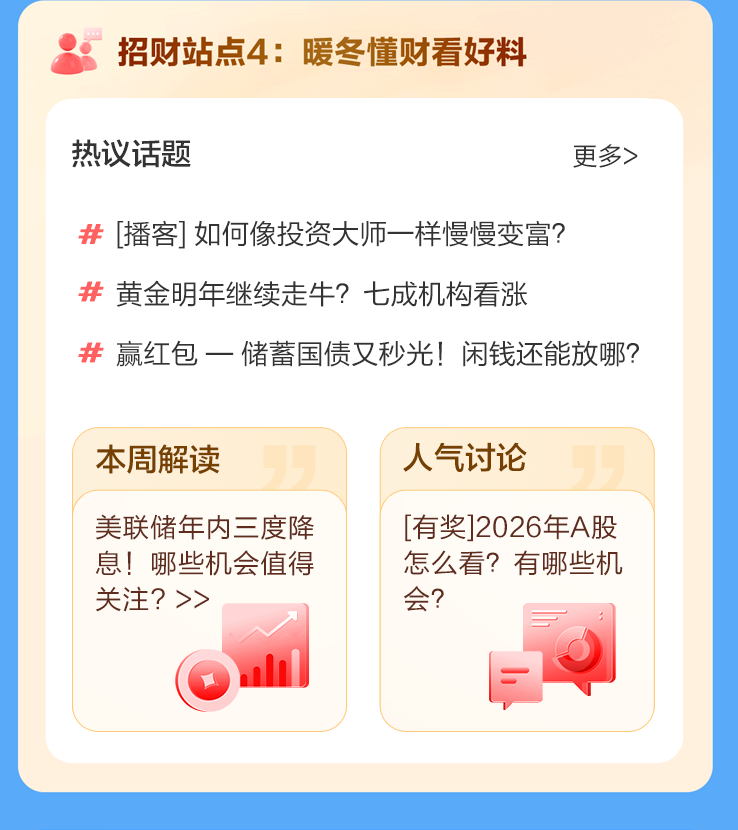Open 更多 hot topics link
This screenshot has height=830, width=738.
(605, 156)
